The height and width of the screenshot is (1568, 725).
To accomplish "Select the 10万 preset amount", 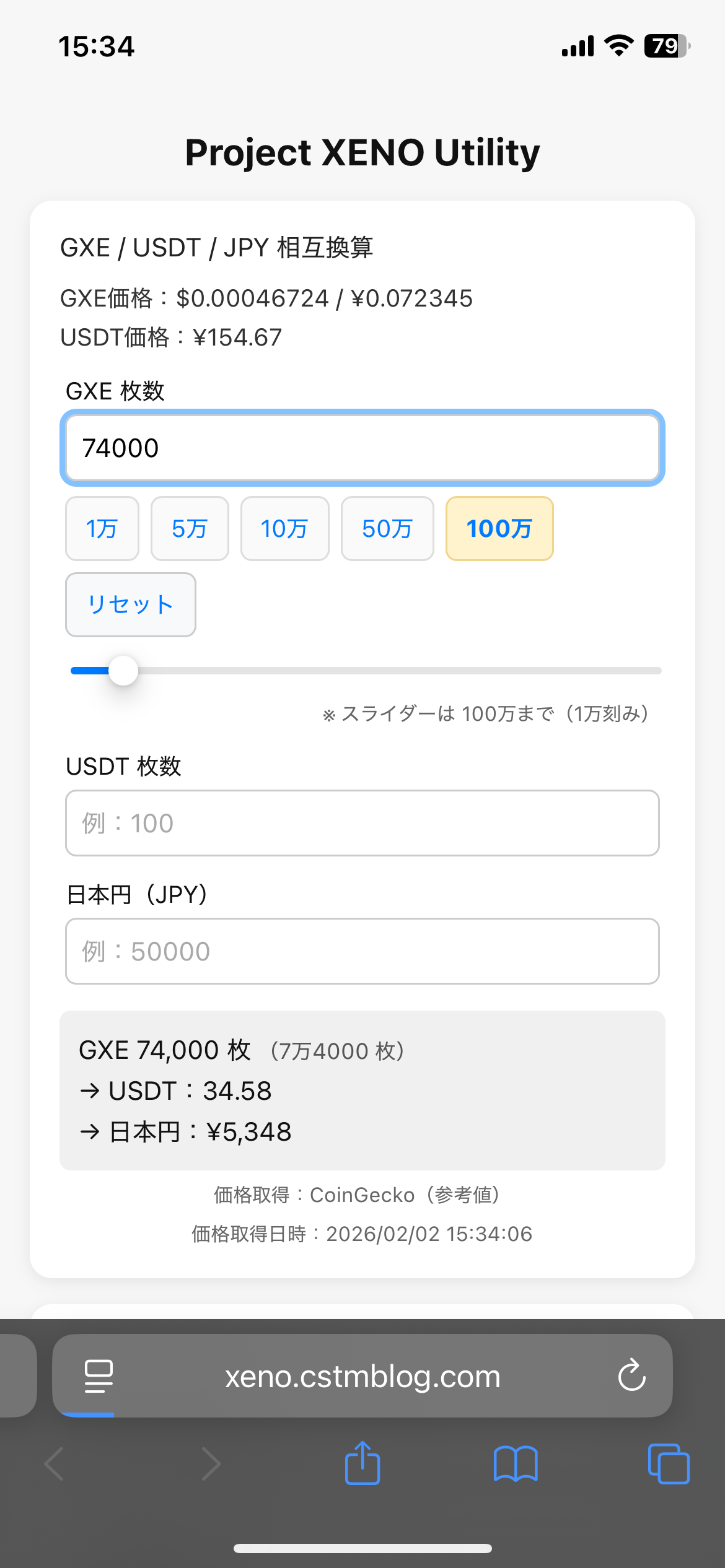I will 284,529.
